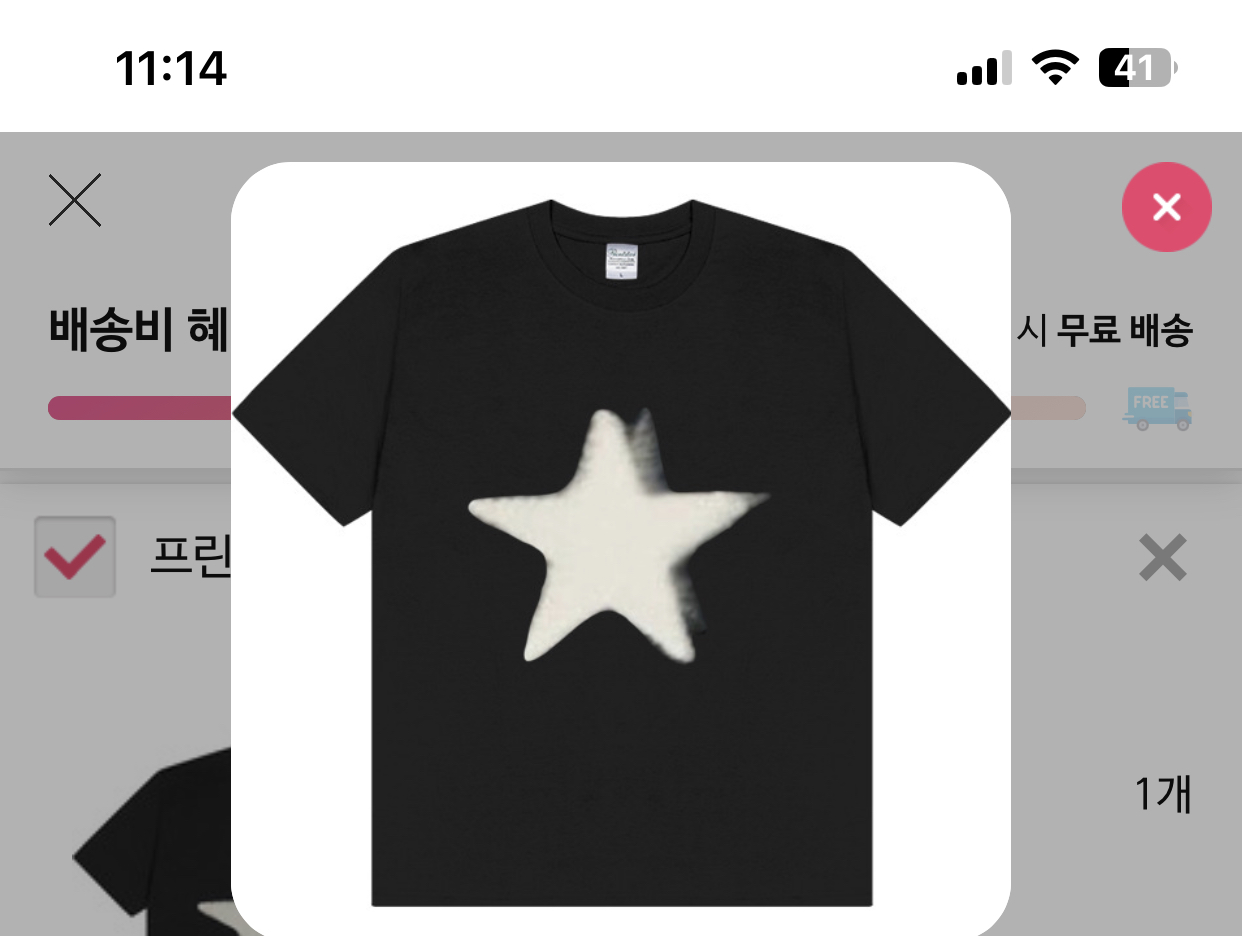Remove the item with the gray X

pos(1162,558)
